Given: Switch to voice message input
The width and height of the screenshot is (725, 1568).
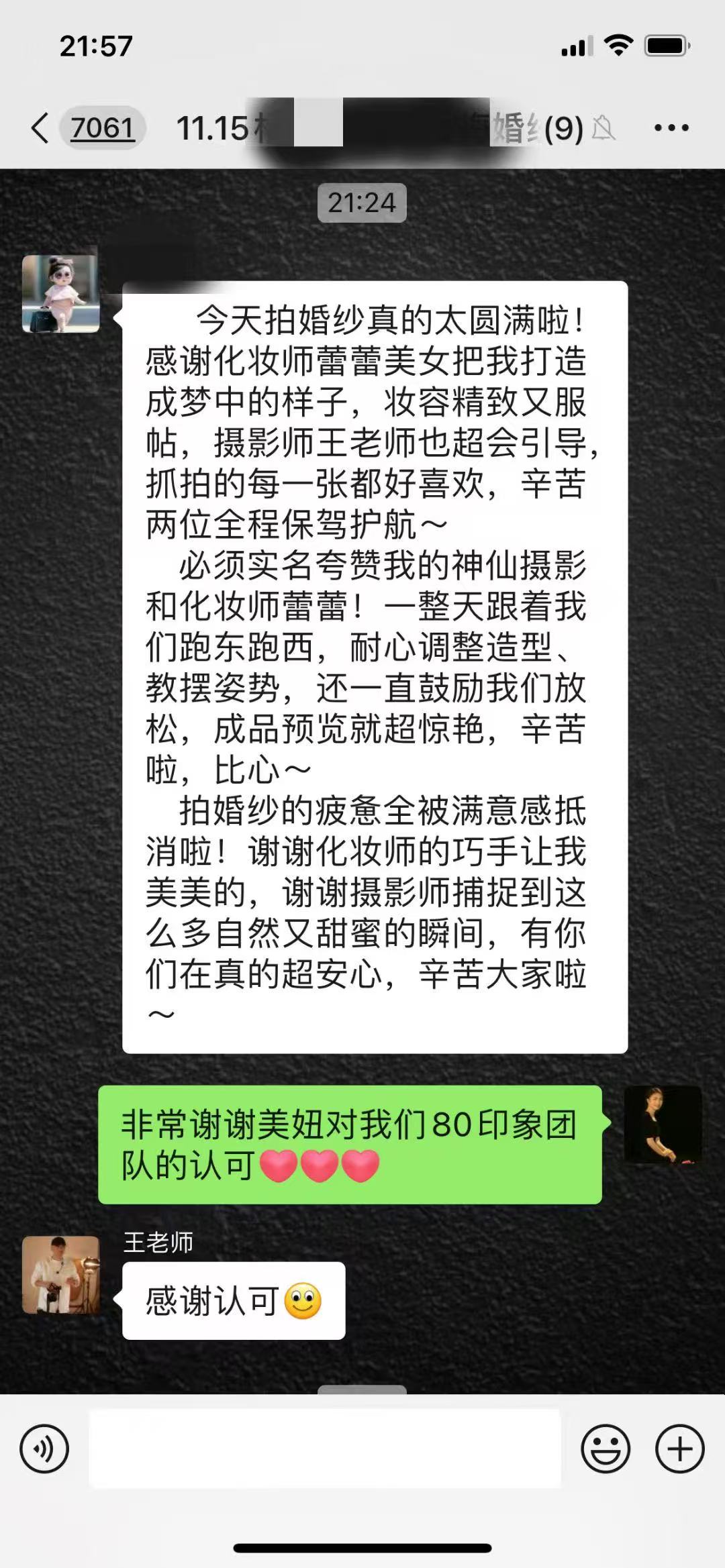Looking at the screenshot, I should pyautogui.click(x=44, y=1449).
